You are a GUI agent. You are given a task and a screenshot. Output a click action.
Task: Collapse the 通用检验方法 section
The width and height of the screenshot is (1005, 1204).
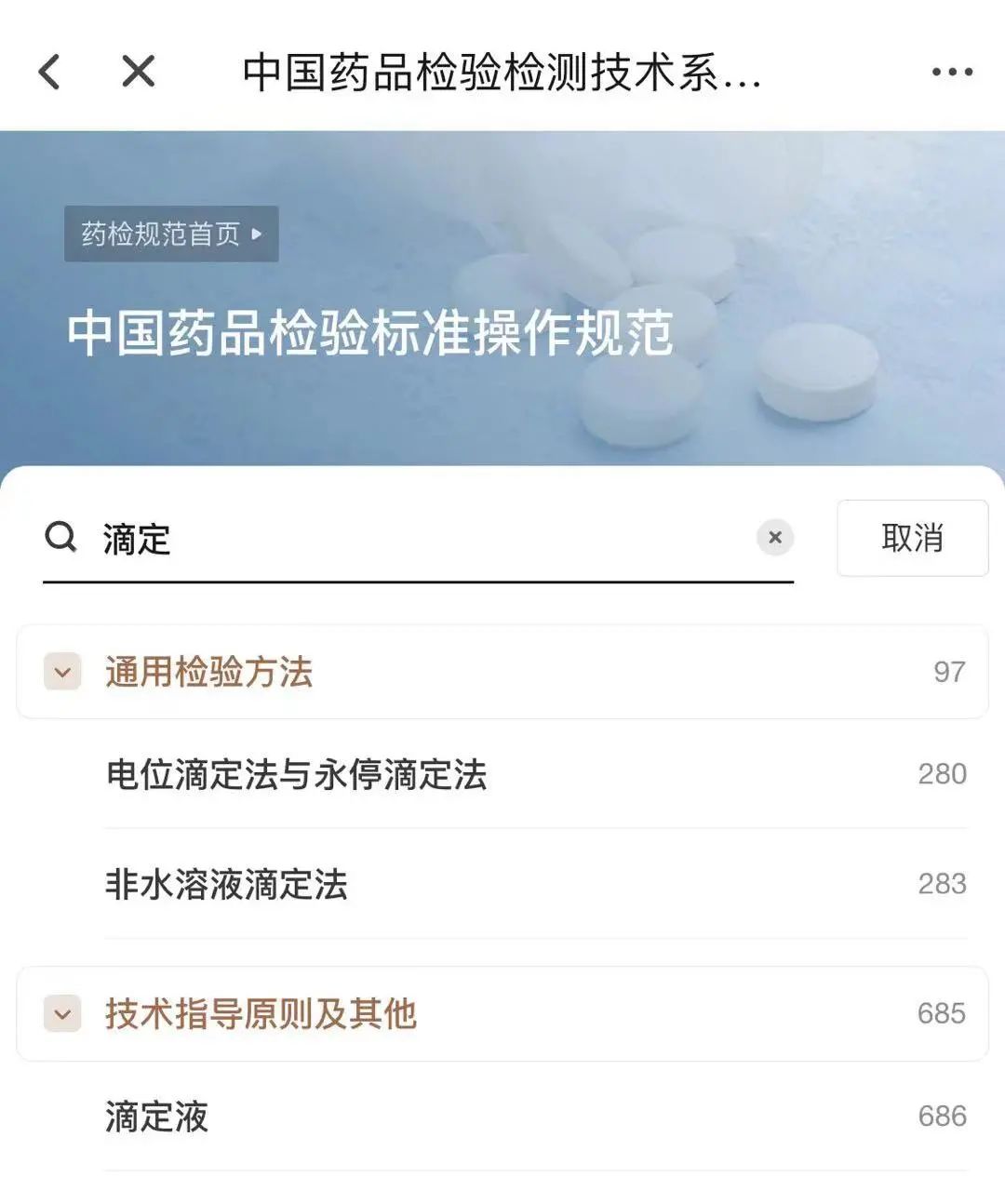[63, 672]
